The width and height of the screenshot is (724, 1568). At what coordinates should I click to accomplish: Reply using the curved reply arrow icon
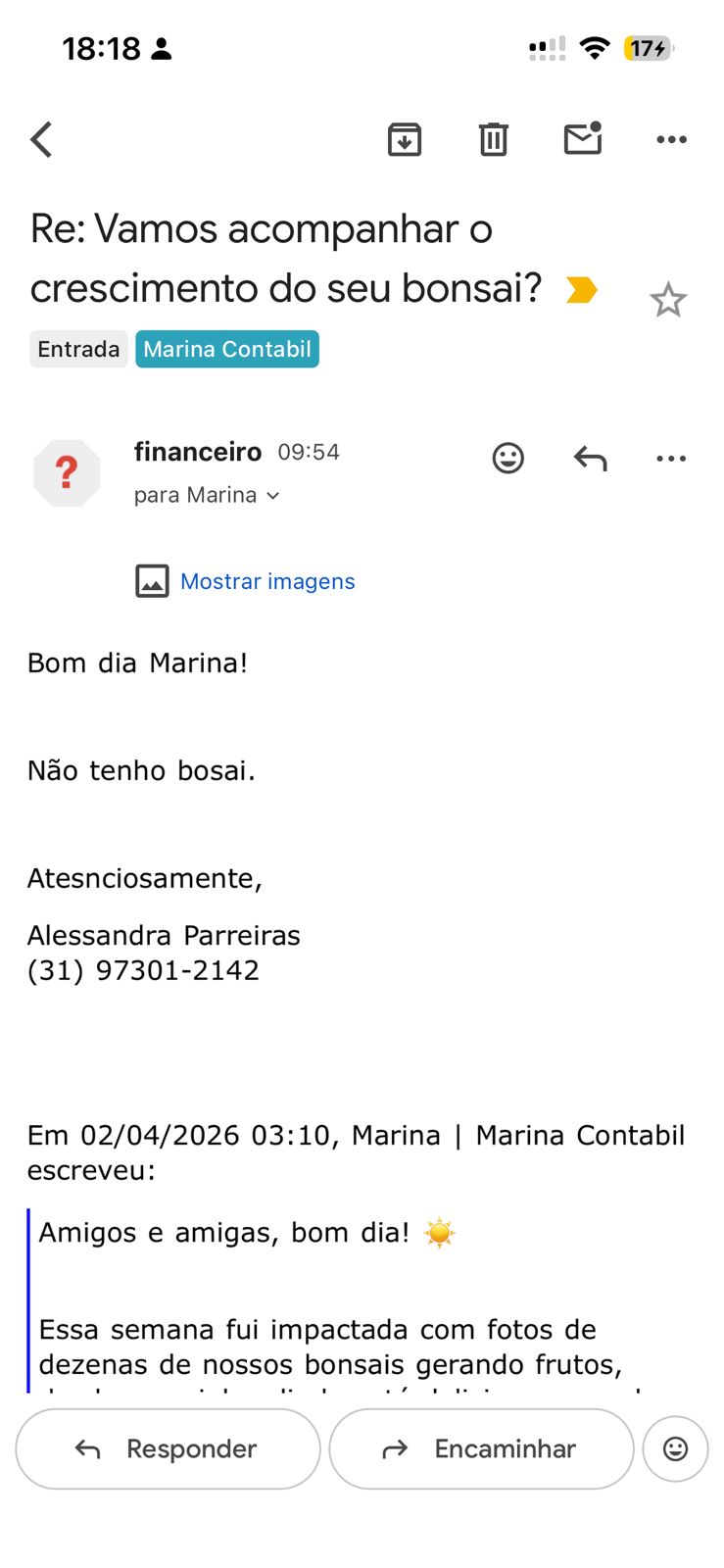[x=590, y=458]
